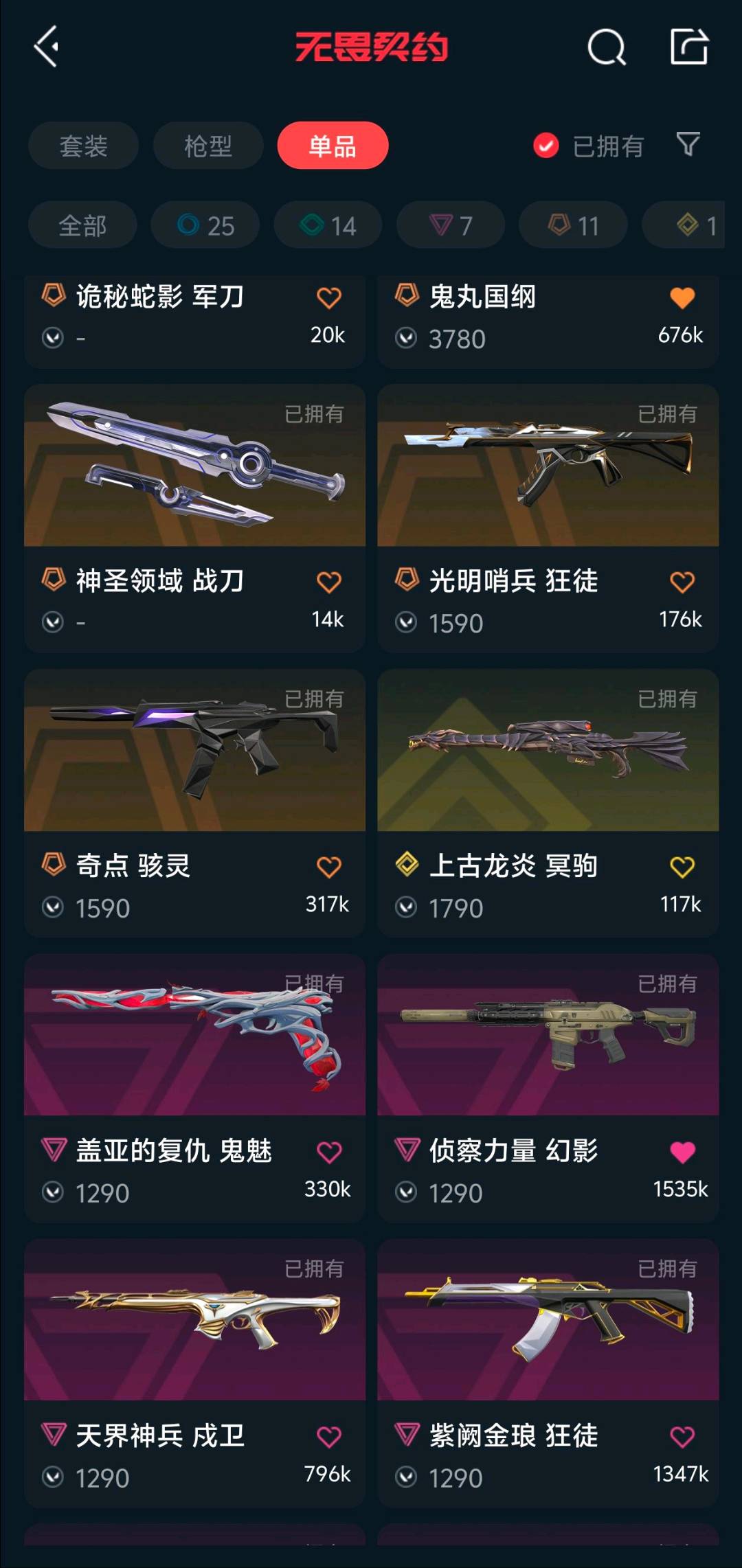This screenshot has height=1568, width=742.
Task: Like the 盖亚的复仇 鬼魅 skin
Action: click(328, 1152)
